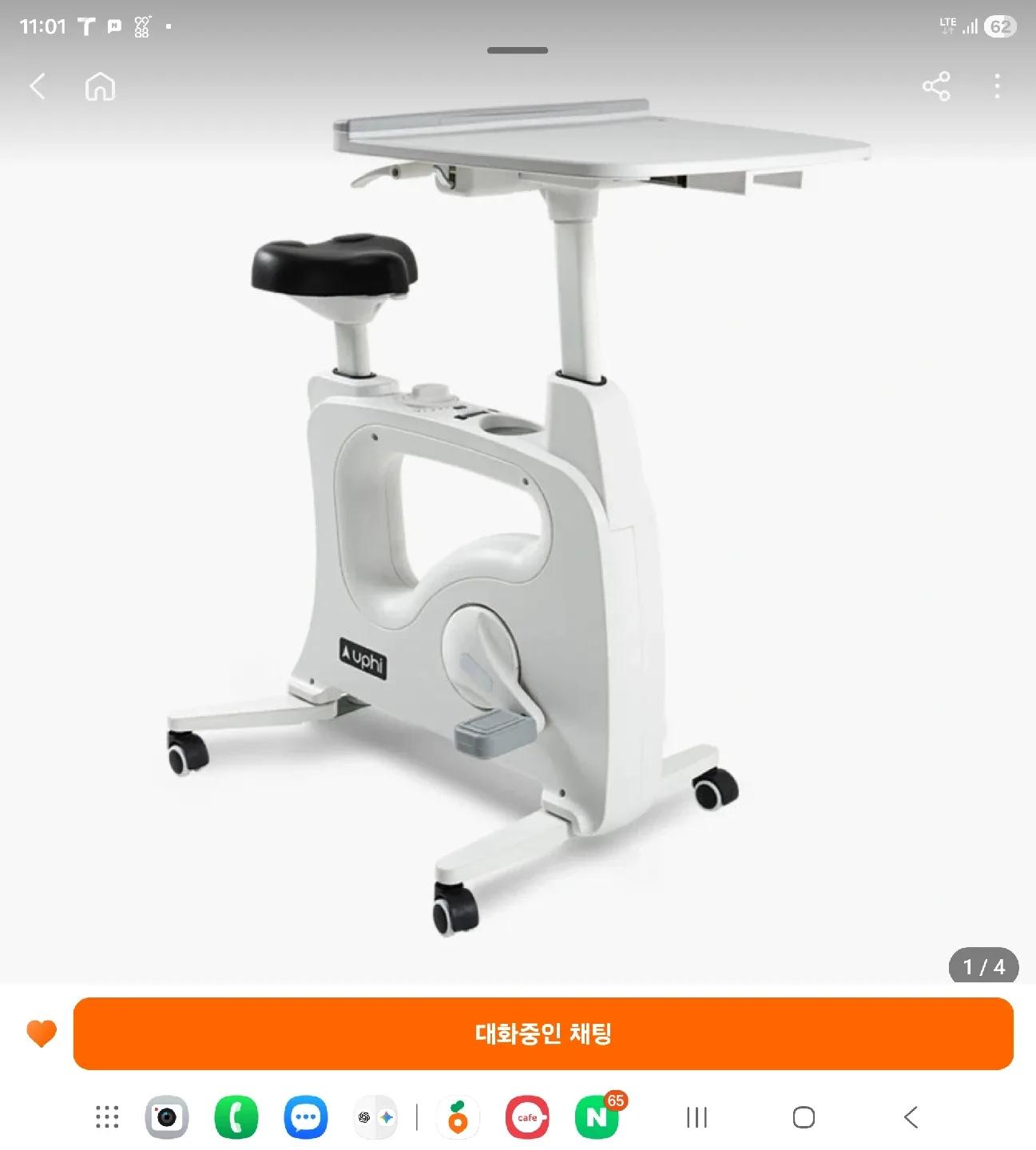
Task: Show recent apps from the navigation bar
Action: tap(697, 1117)
